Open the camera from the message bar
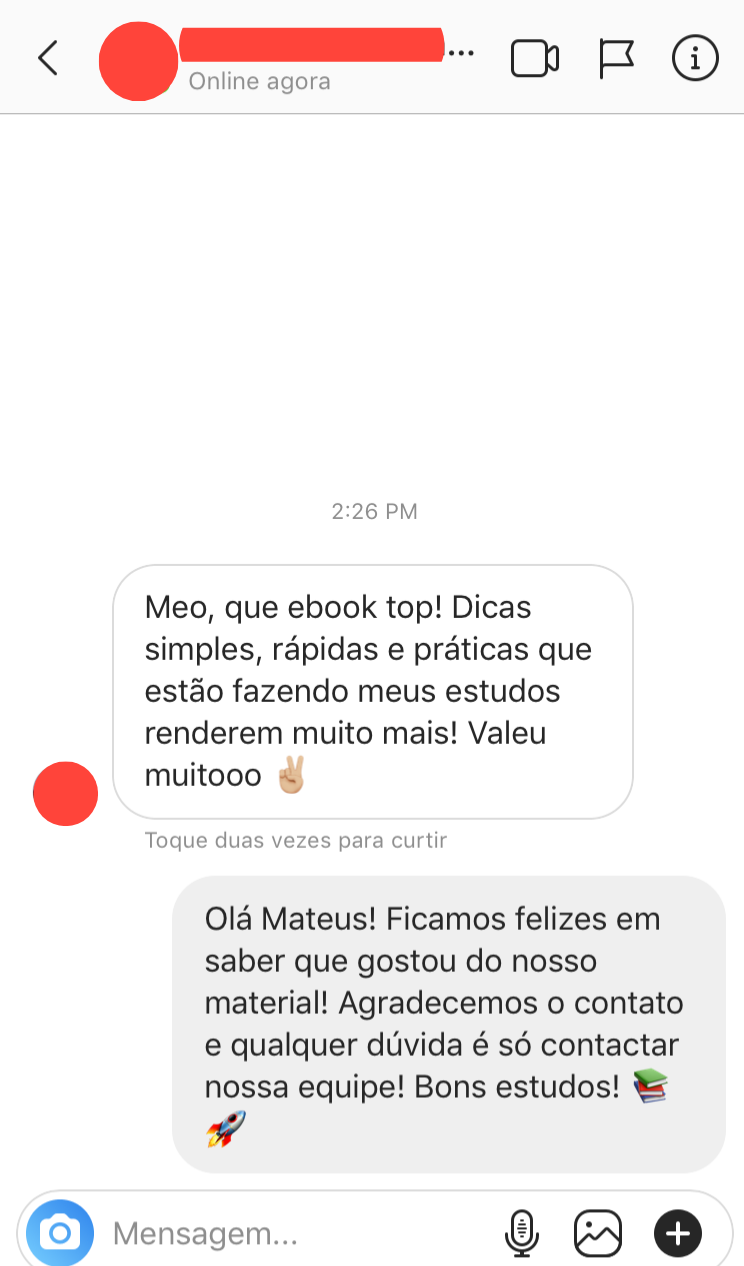The image size is (744, 1266). coord(60,1233)
